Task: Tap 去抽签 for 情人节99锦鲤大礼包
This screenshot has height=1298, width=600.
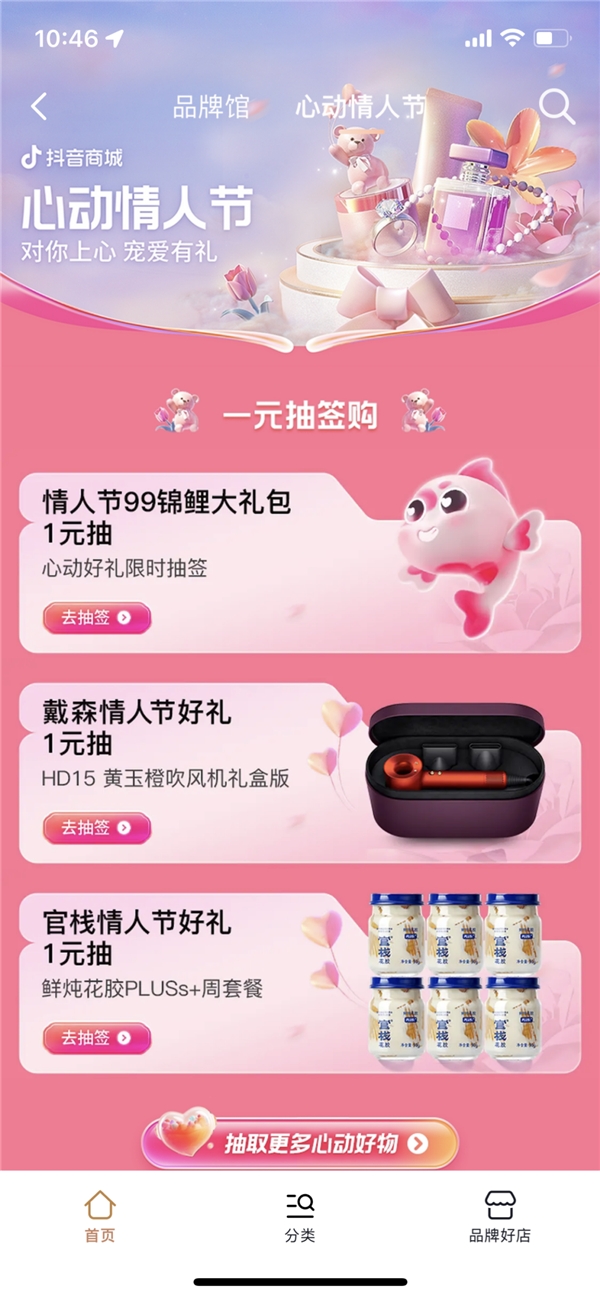Action: coord(96,618)
